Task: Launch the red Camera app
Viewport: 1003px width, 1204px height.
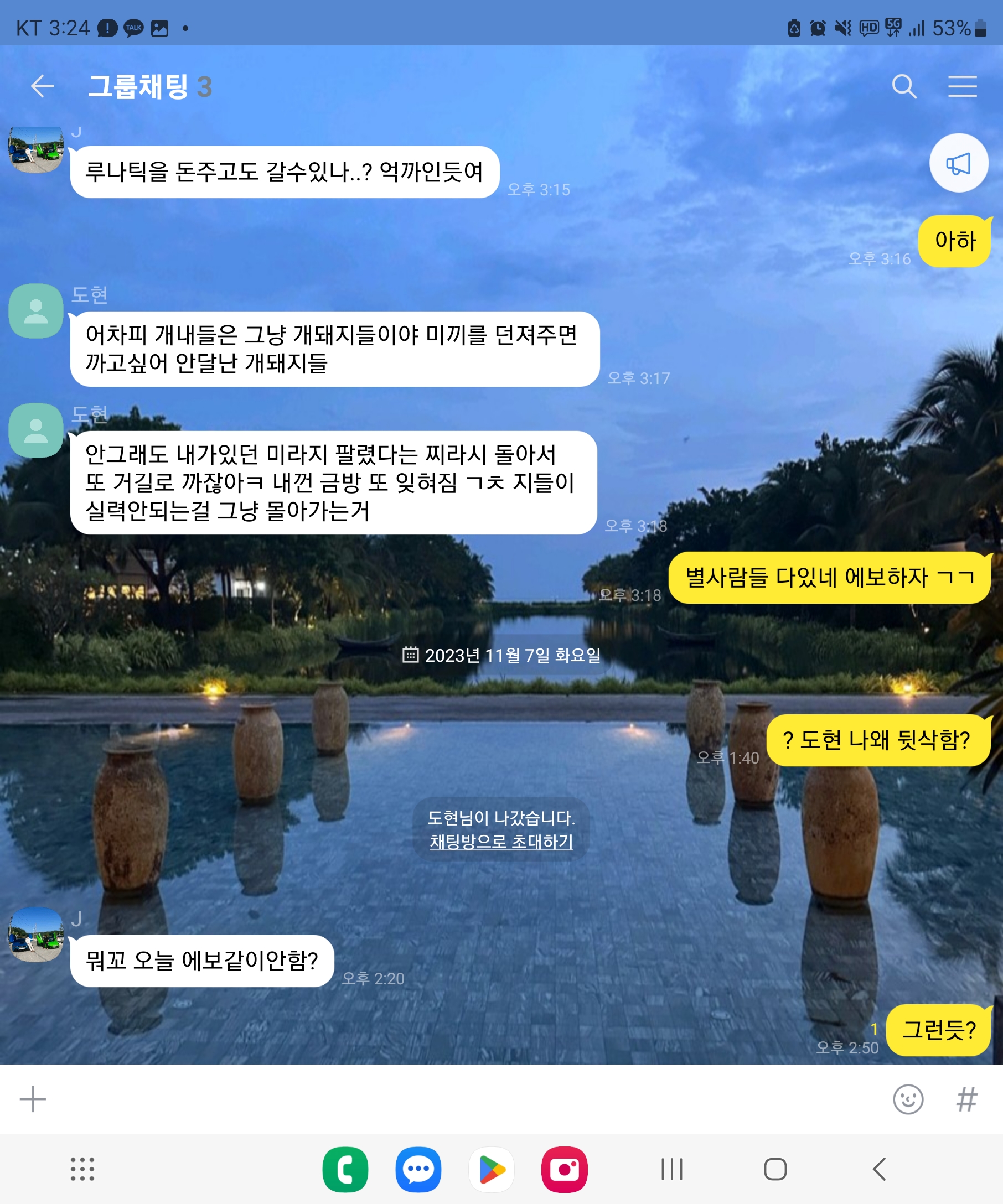Action: [x=564, y=1170]
